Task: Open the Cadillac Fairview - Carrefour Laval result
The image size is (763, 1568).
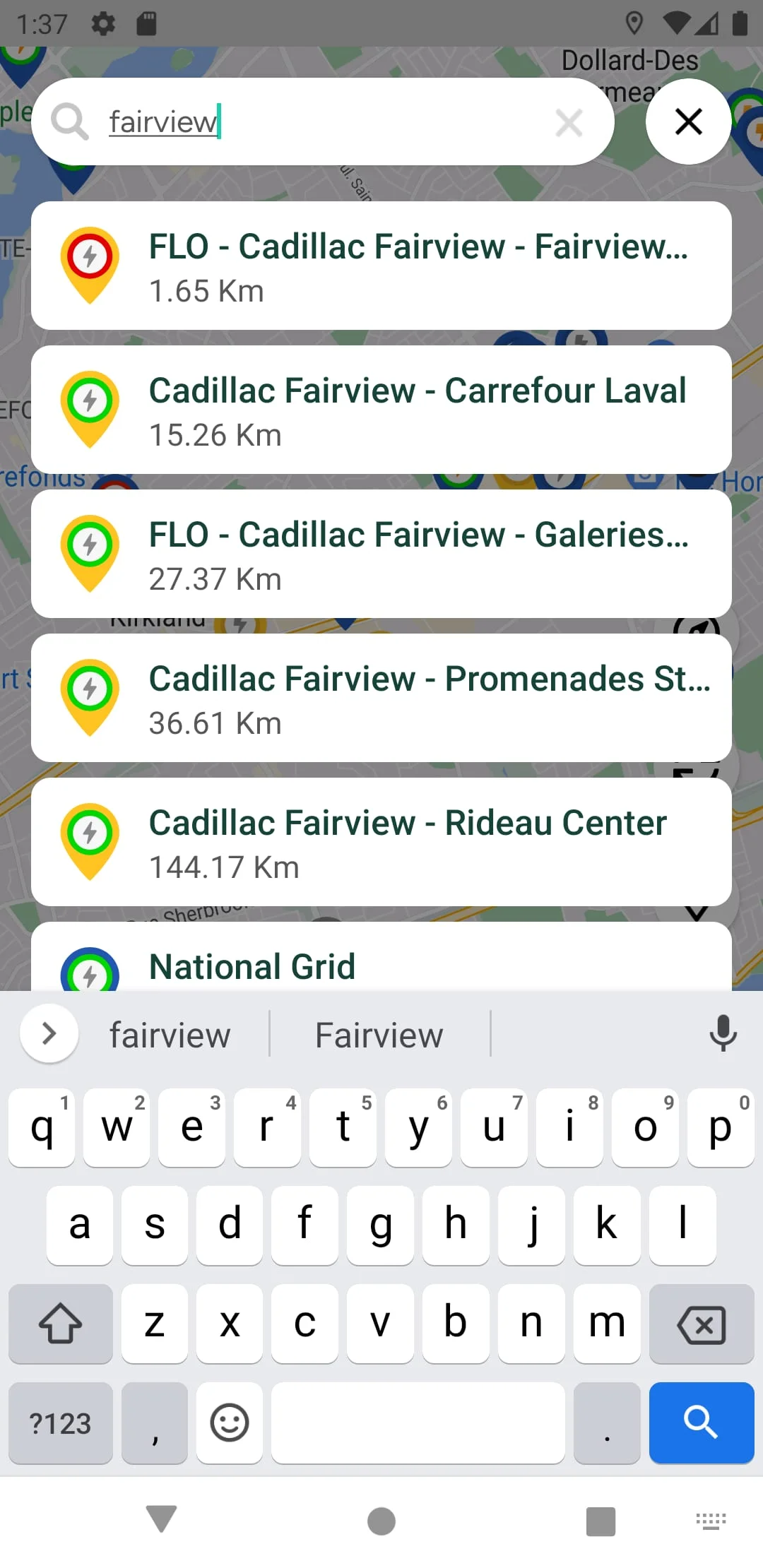Action: [381, 408]
